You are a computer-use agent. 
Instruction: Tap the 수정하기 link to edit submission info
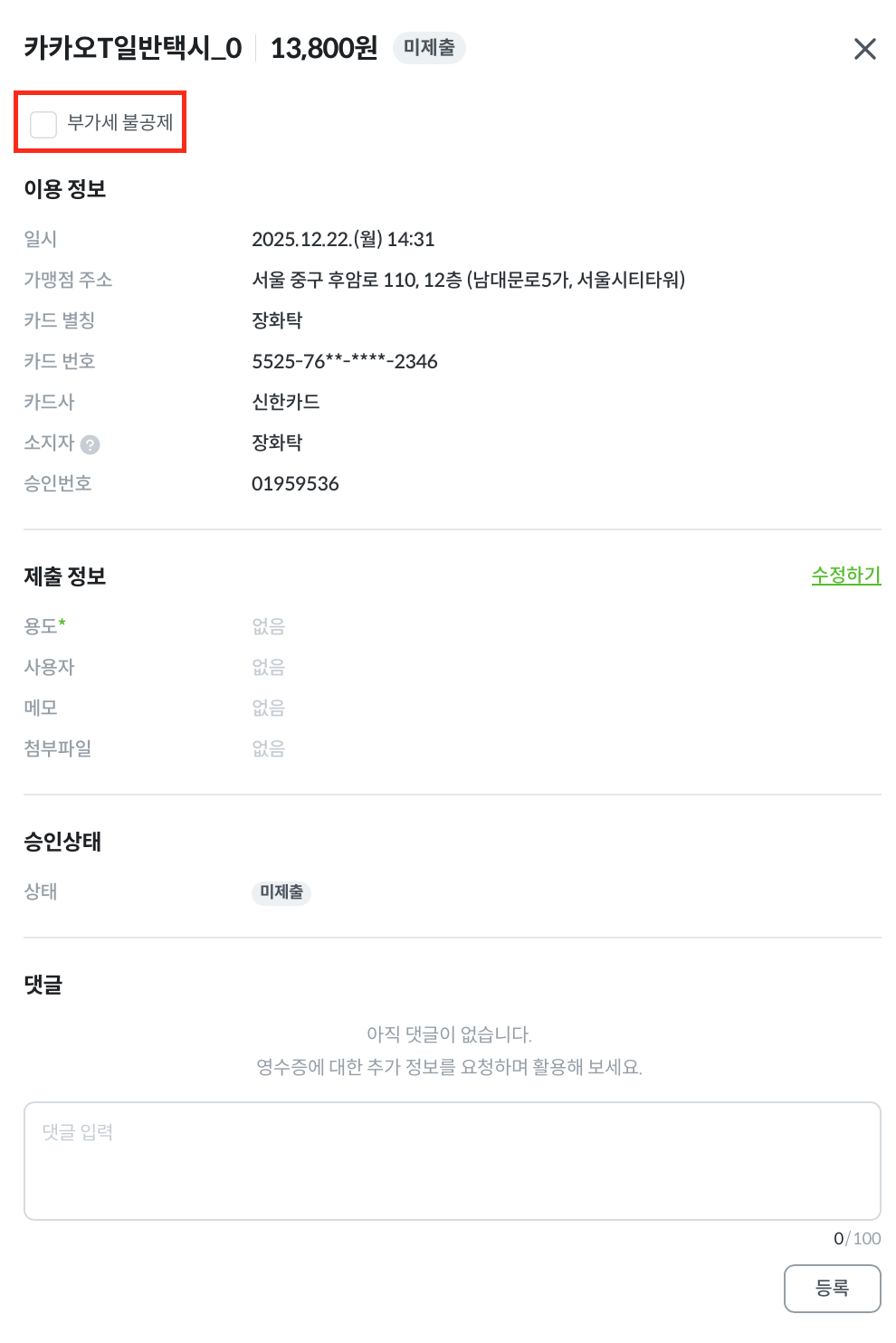[x=845, y=575]
